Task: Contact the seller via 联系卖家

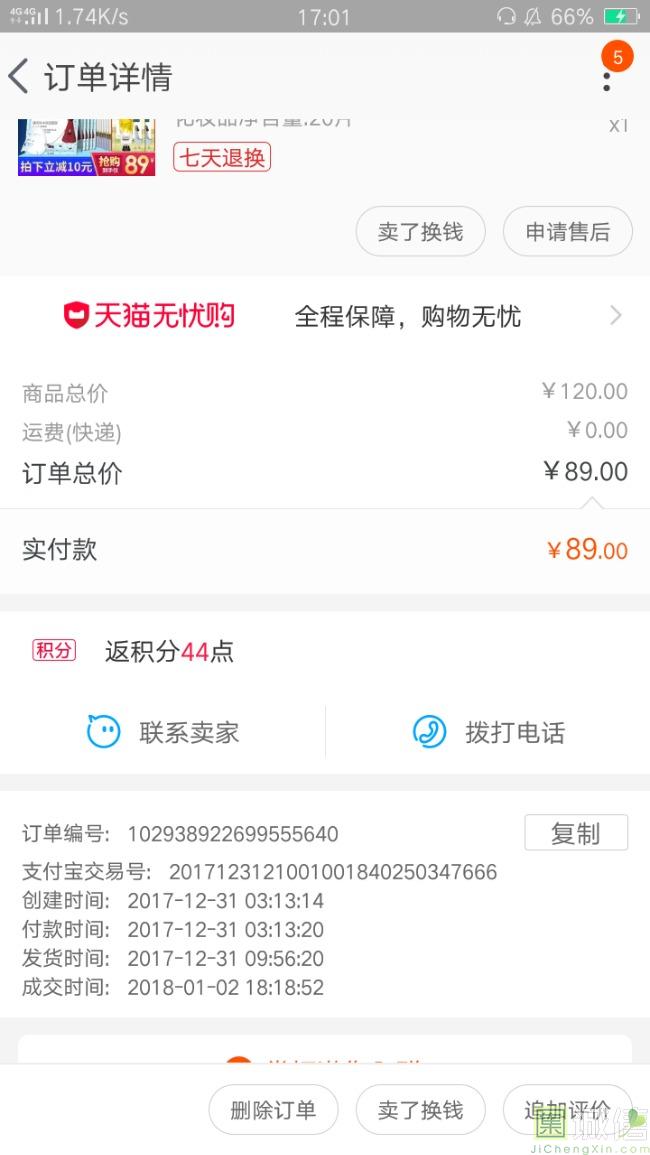Action: (163, 731)
